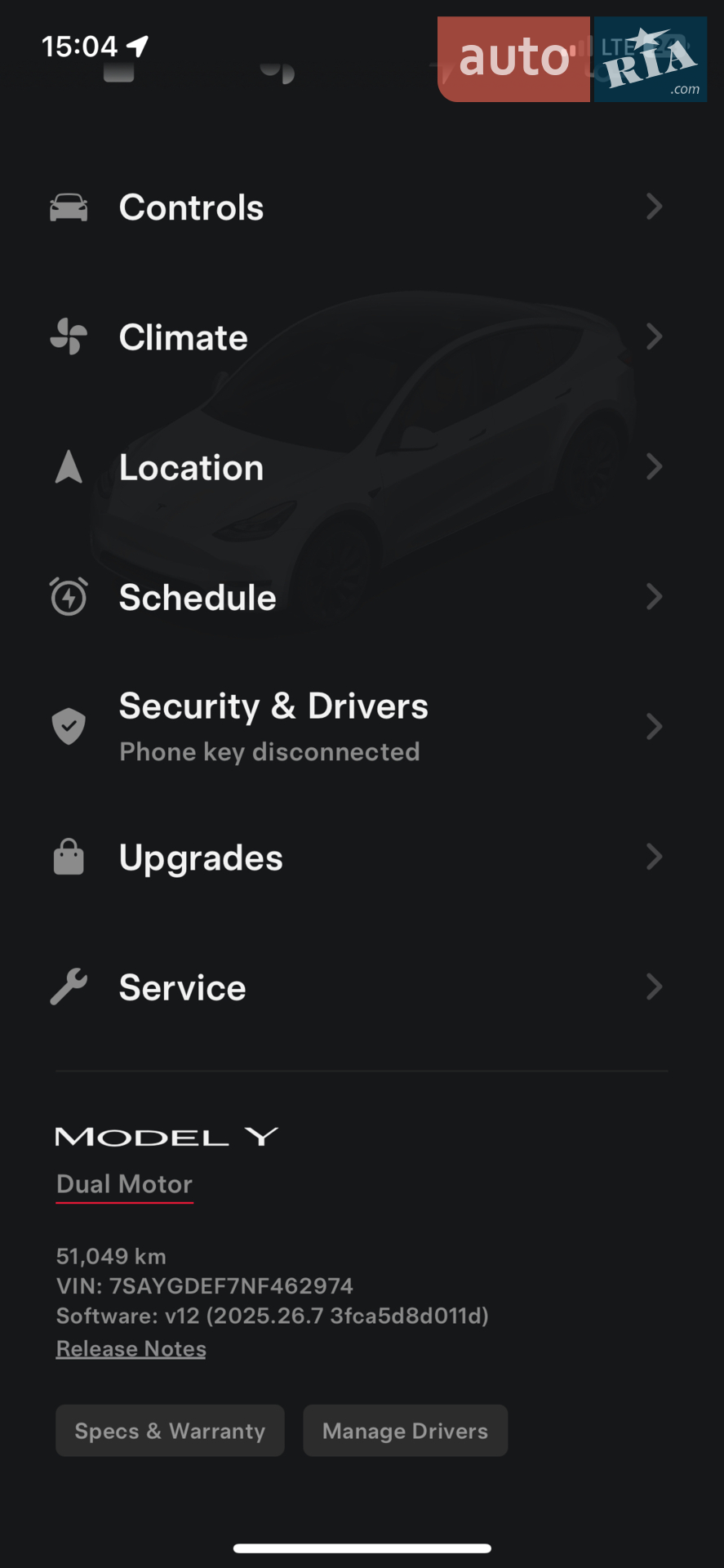Browse available Upgrades

coord(362,857)
